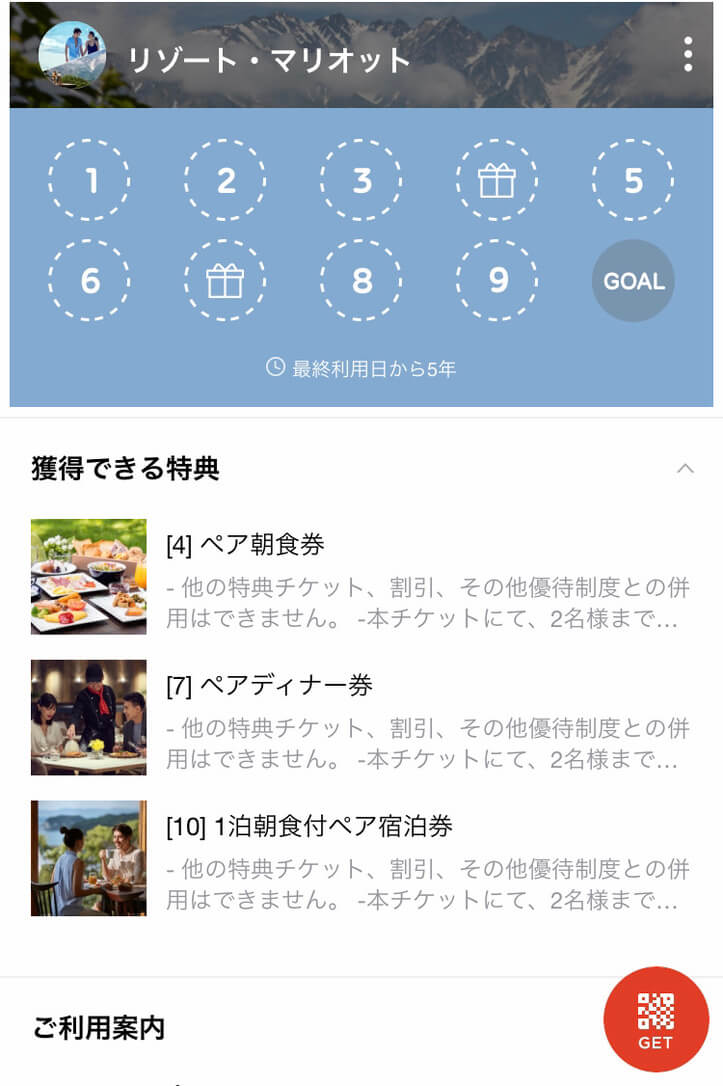Viewport: 723px width, 1086px height.
Task: Tap stamp circle number 5
Action: [633, 181]
